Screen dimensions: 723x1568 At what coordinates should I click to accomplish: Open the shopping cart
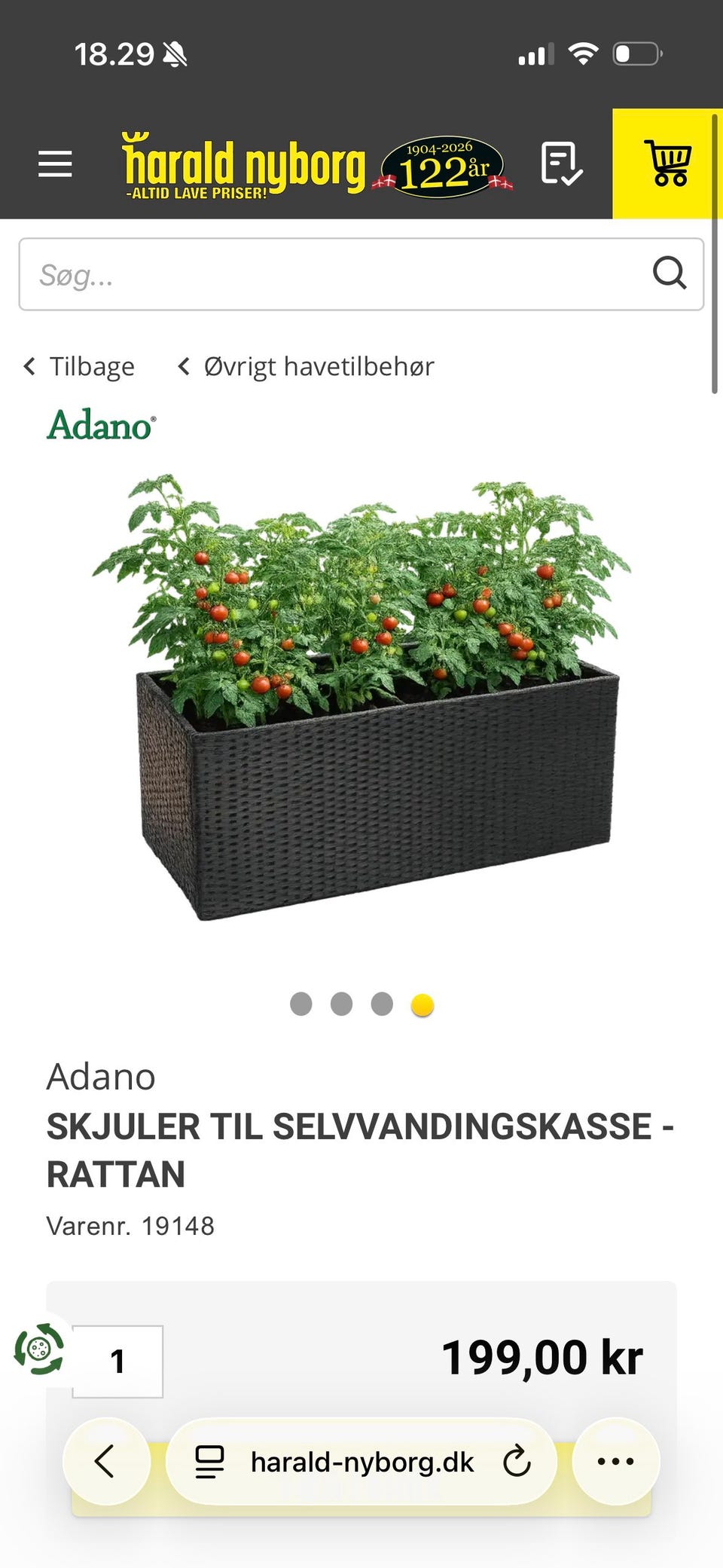tap(669, 162)
